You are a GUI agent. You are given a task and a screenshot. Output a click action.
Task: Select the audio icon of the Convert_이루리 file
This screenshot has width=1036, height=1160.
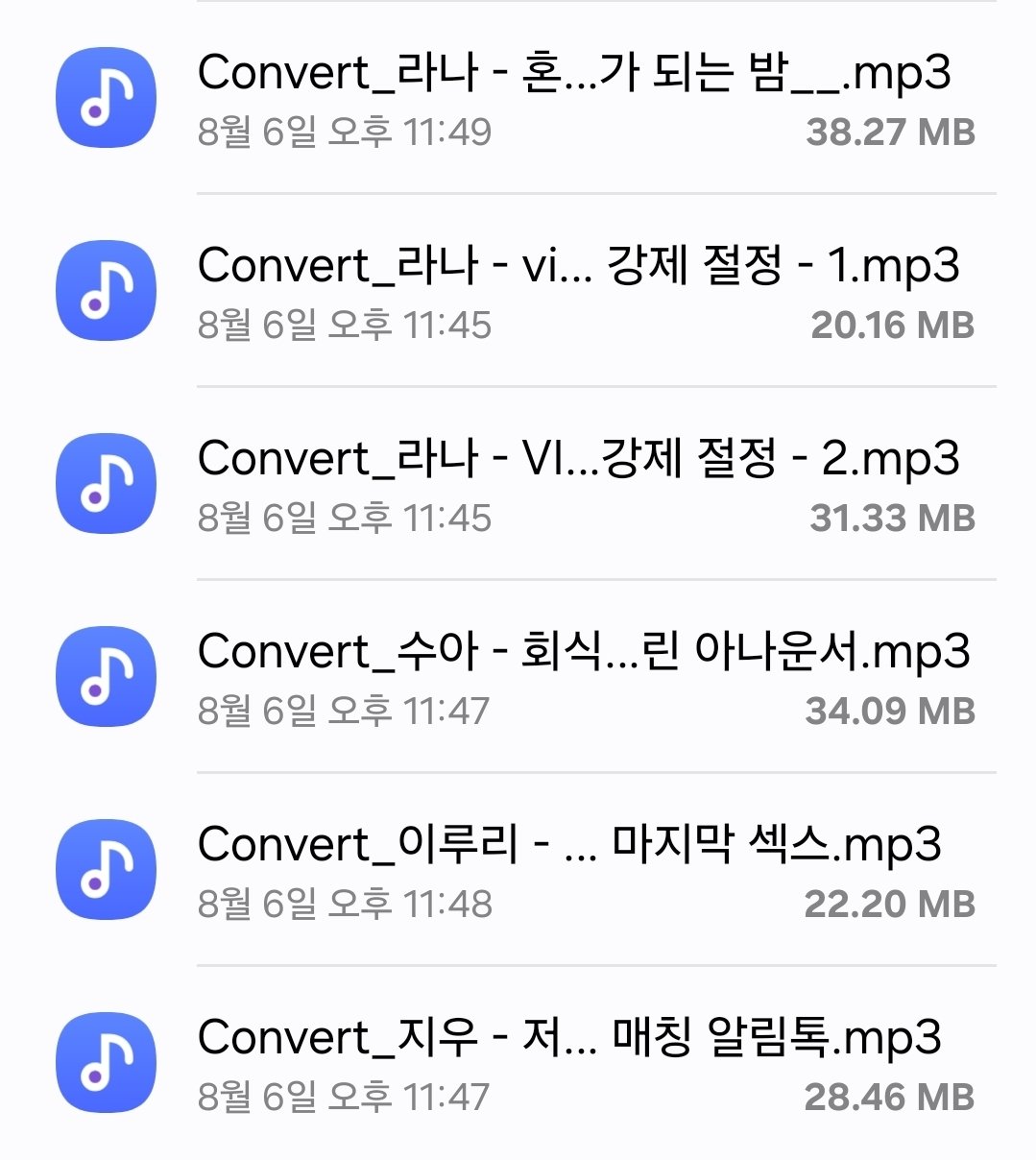coord(108,868)
